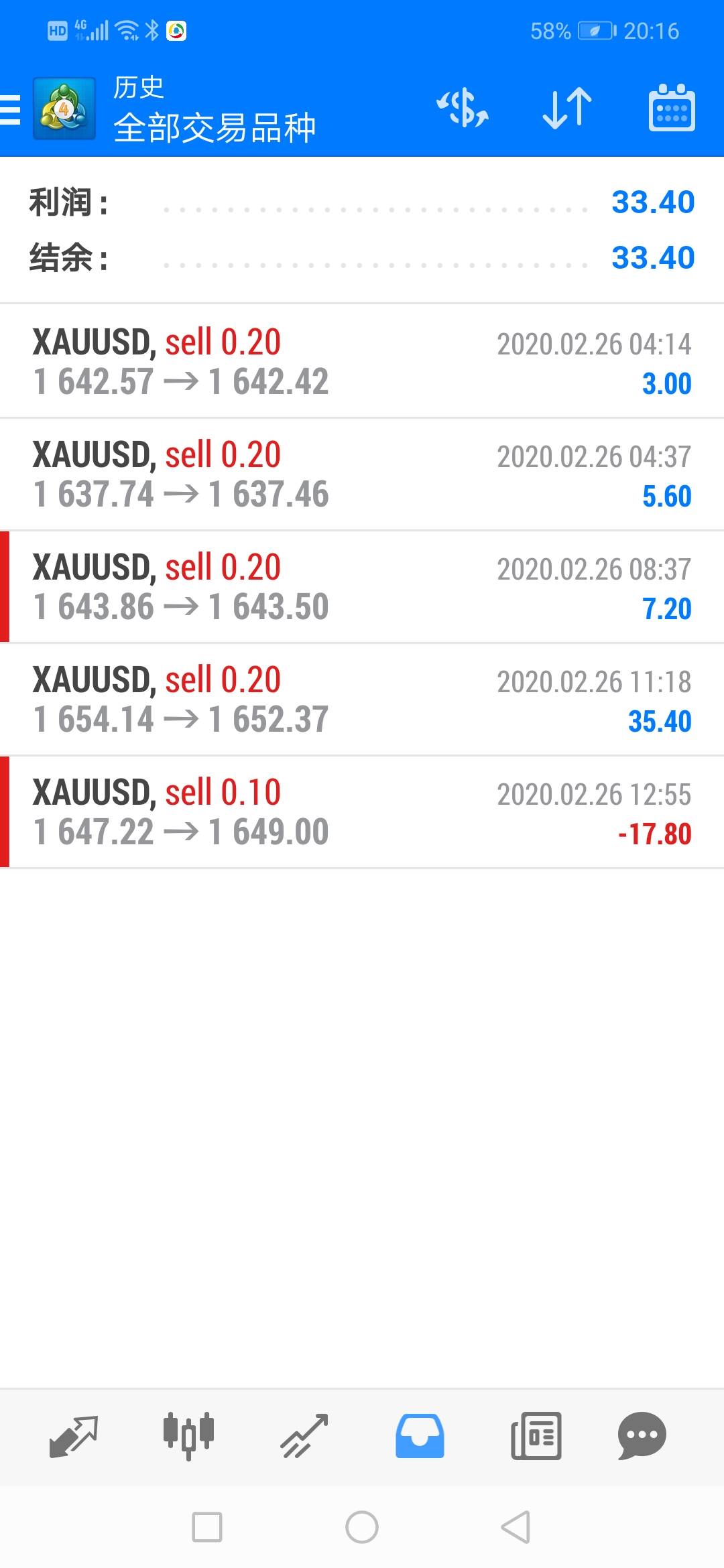Tap the sort arrows icon
724x1568 pixels.
[x=567, y=109]
